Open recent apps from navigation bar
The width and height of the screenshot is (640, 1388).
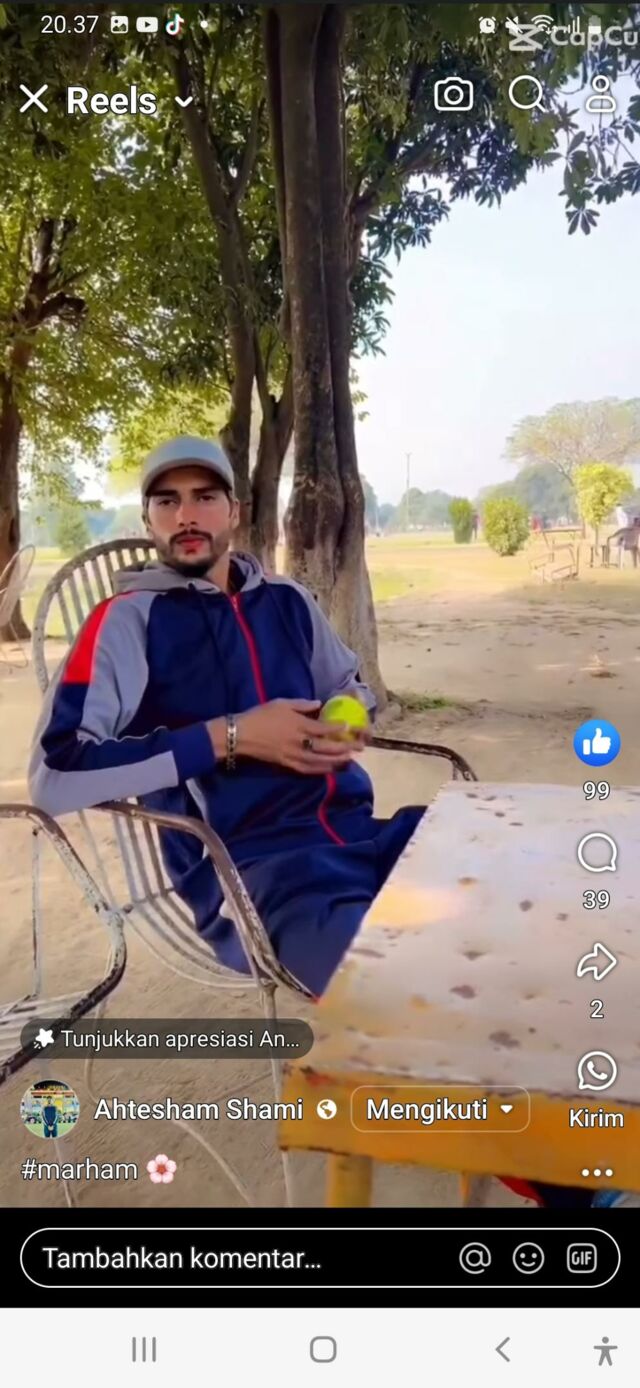click(144, 1349)
